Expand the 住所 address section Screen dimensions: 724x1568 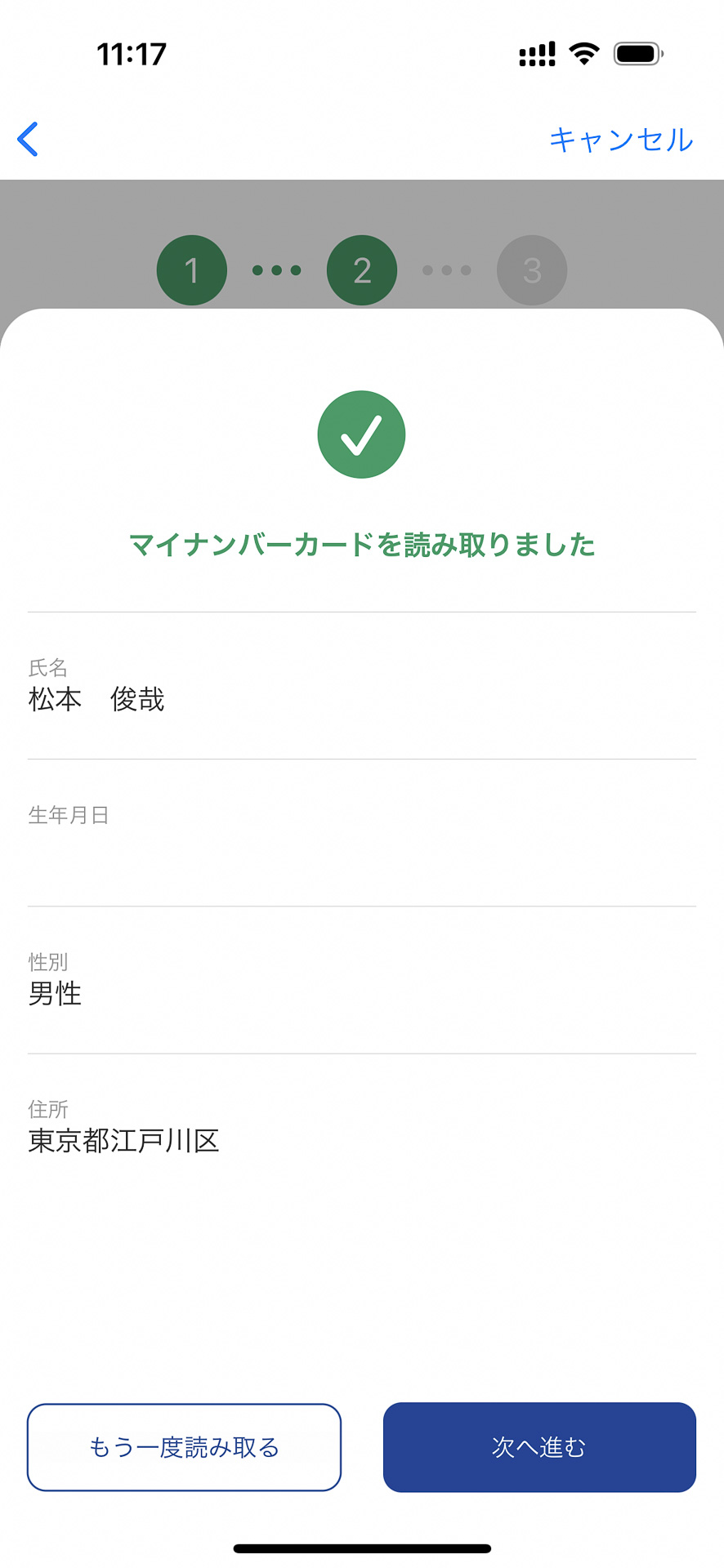click(x=362, y=1127)
